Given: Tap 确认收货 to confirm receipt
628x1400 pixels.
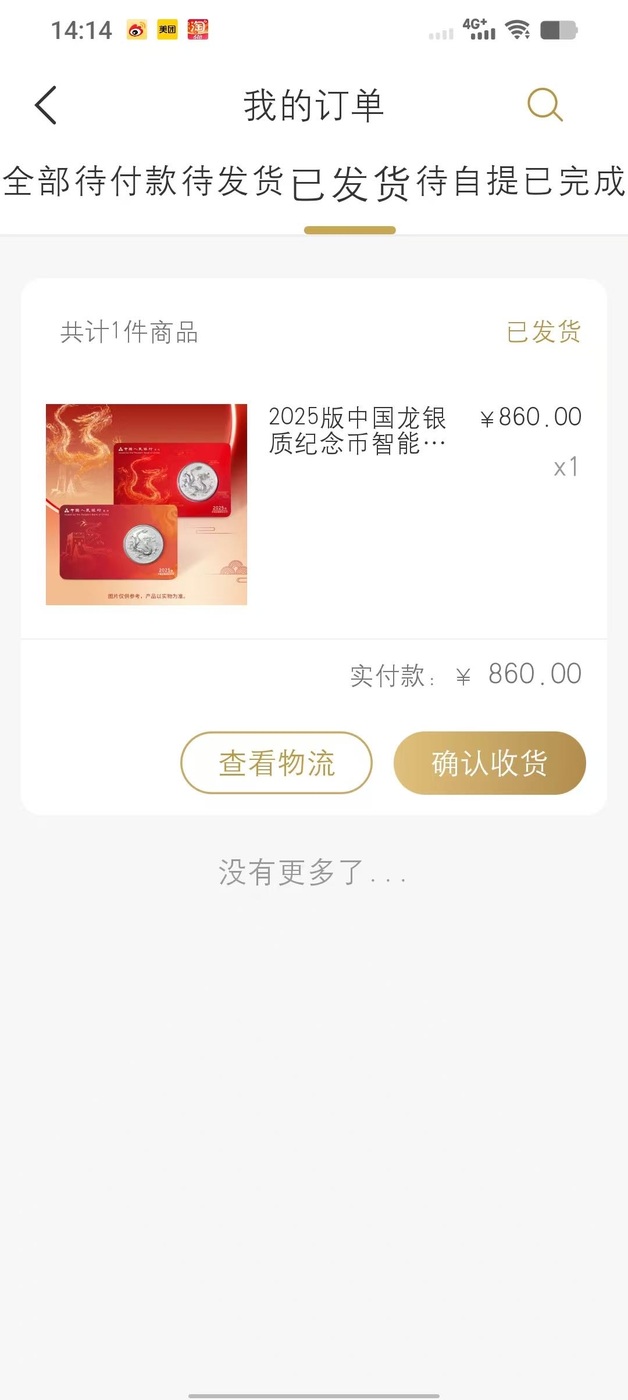Looking at the screenshot, I should (x=489, y=763).
